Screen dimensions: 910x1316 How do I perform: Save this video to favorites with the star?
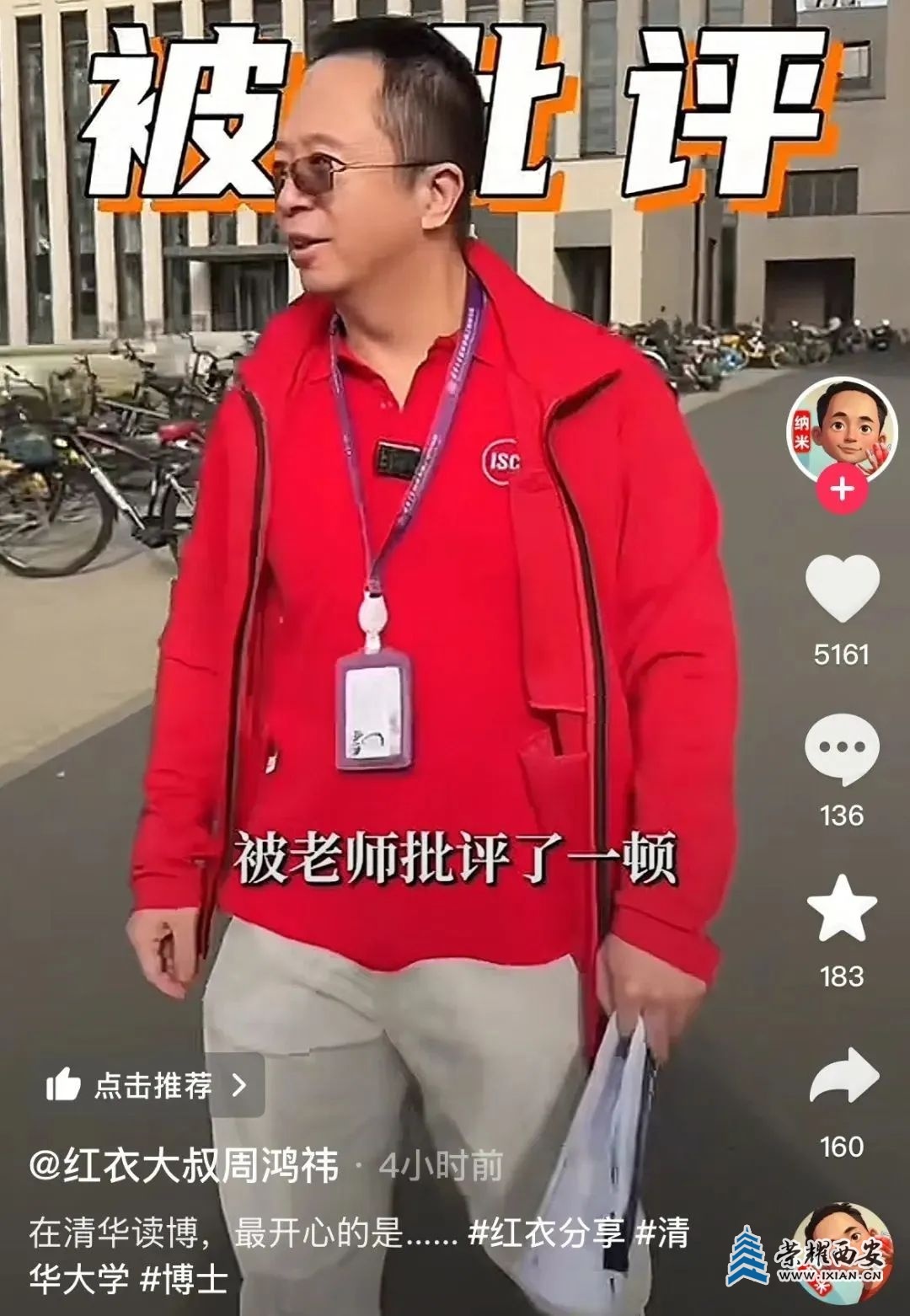[842, 907]
